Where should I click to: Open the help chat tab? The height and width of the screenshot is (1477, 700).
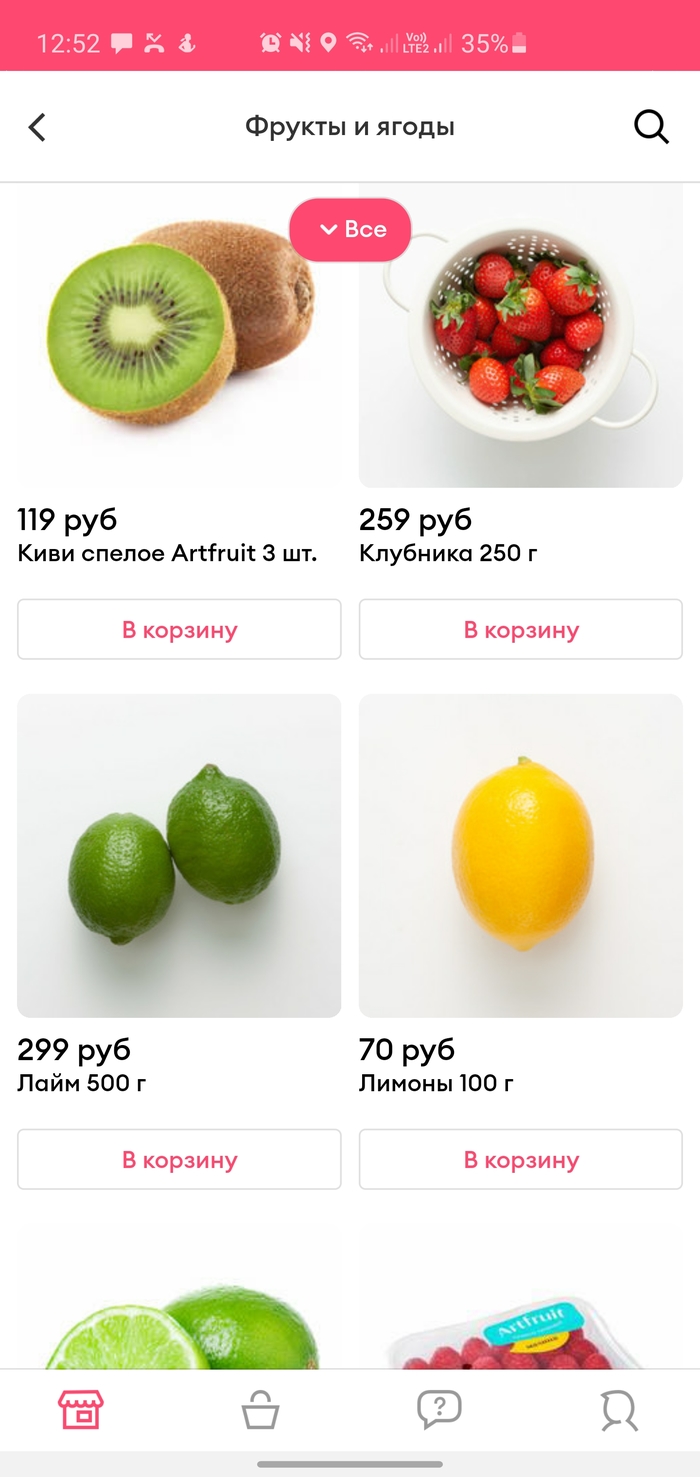click(439, 1410)
